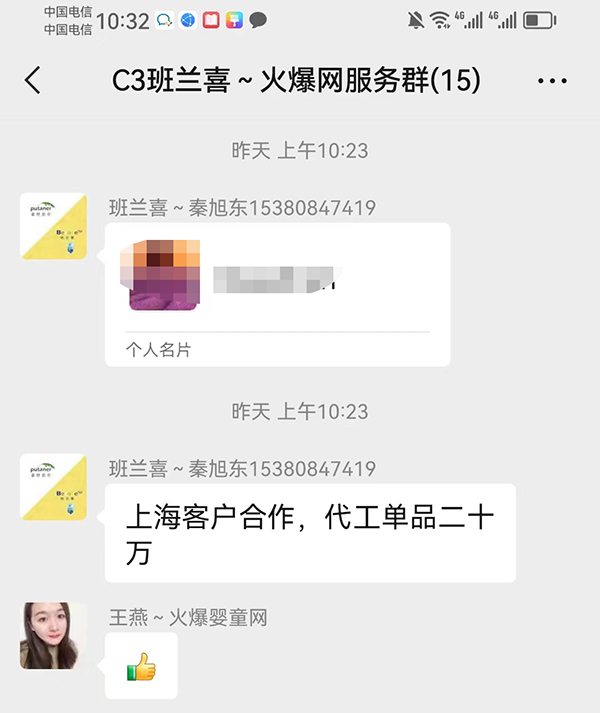Viewport: 600px width, 713px height.
Task: Tap 秦旭东's avatar beside the contact card
Action: pos(53,226)
